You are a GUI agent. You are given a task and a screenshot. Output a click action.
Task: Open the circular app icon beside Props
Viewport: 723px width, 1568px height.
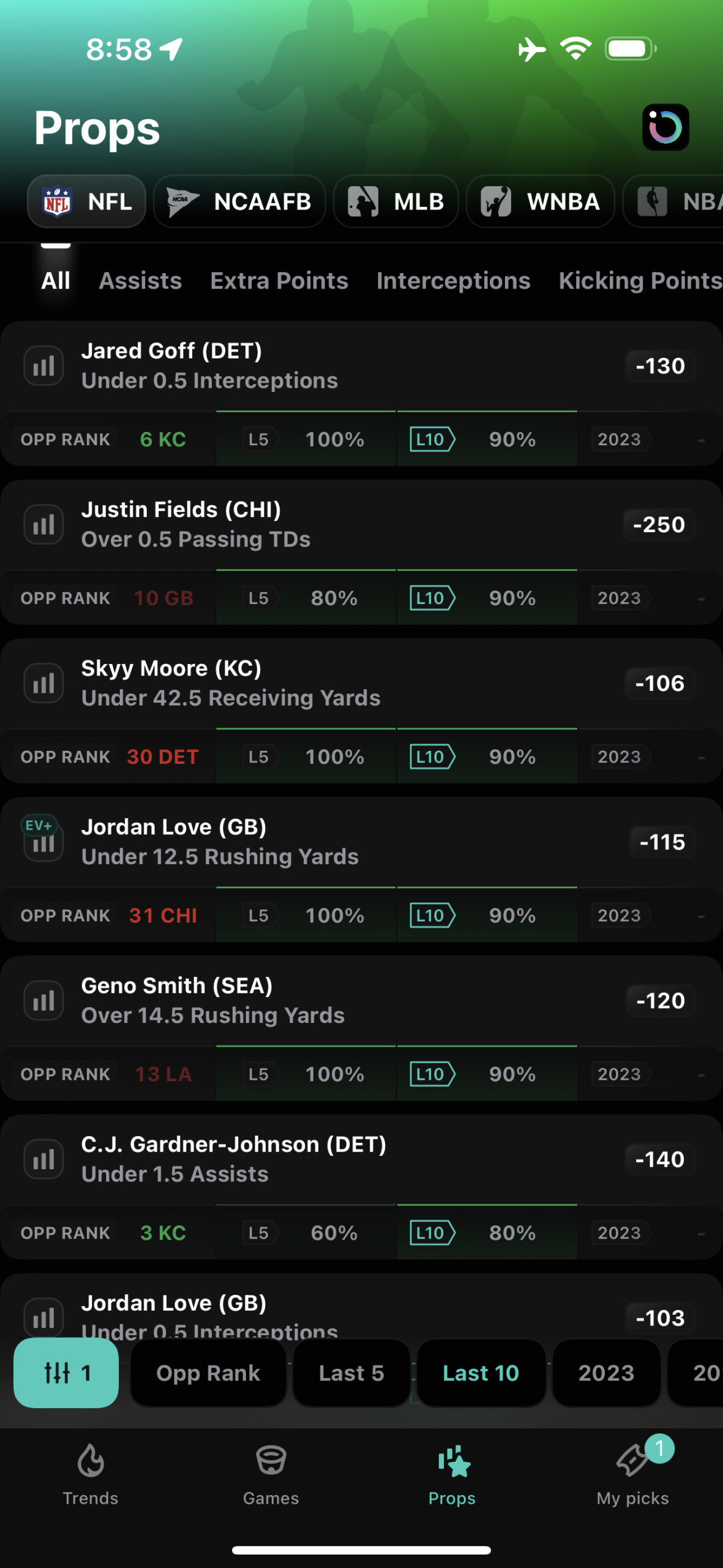[x=665, y=127]
